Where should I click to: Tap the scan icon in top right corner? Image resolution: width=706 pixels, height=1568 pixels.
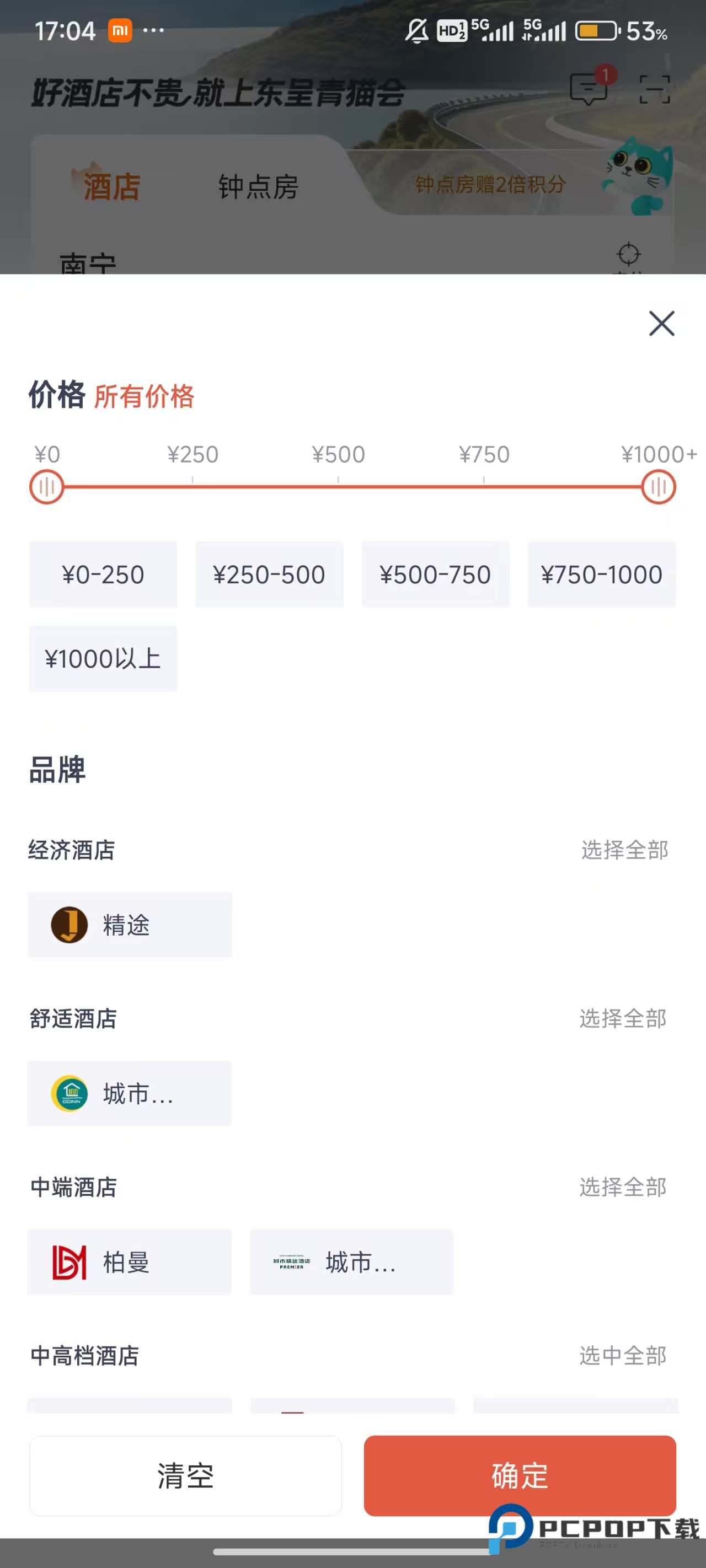656,89
